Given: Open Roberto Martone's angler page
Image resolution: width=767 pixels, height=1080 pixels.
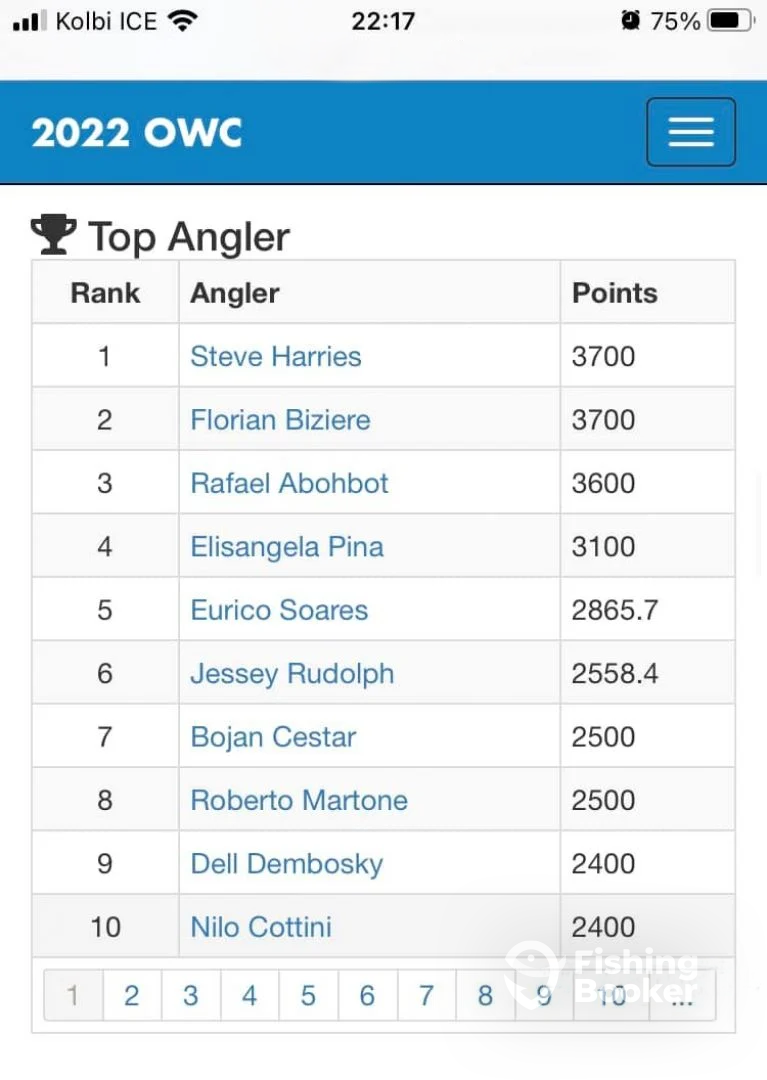Looking at the screenshot, I should [299, 801].
